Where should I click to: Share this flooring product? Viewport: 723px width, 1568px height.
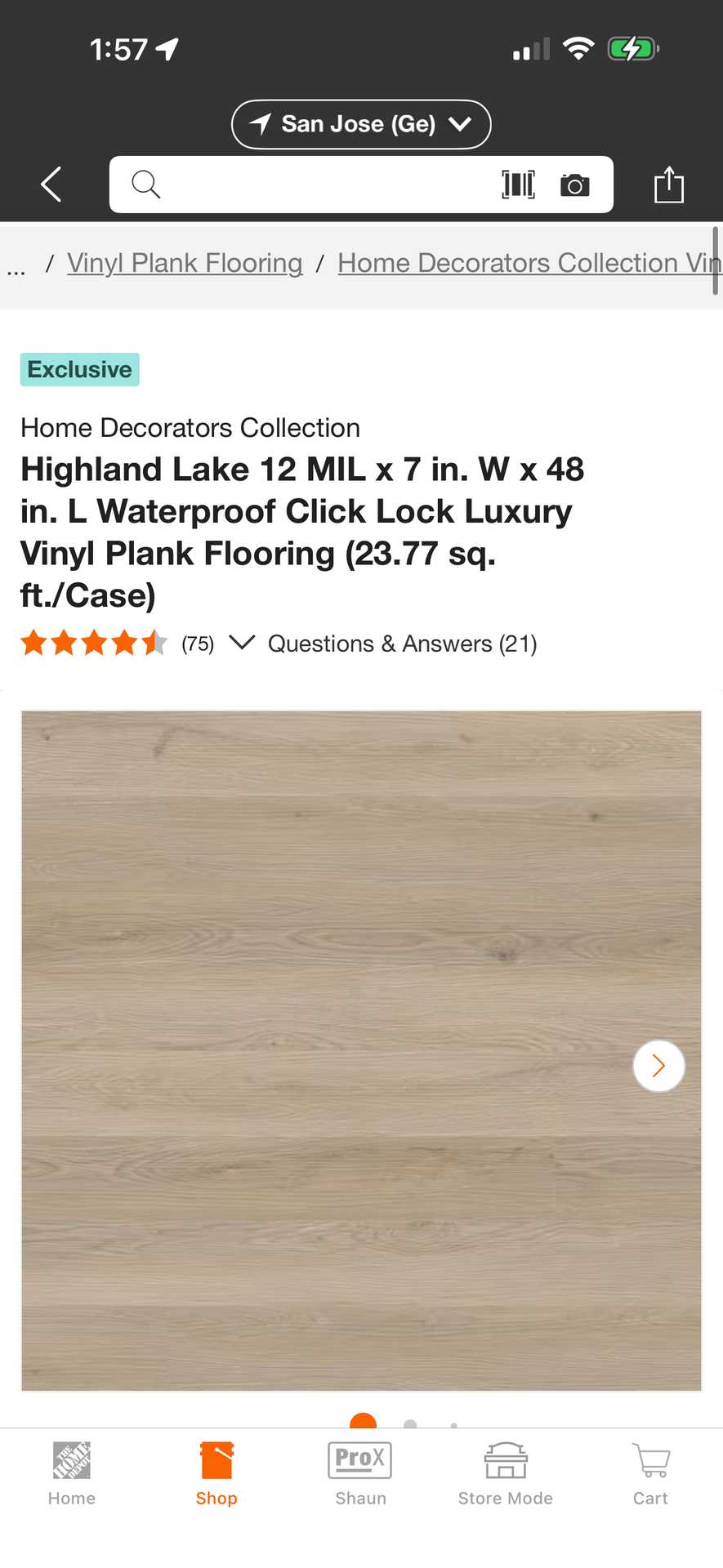668,185
